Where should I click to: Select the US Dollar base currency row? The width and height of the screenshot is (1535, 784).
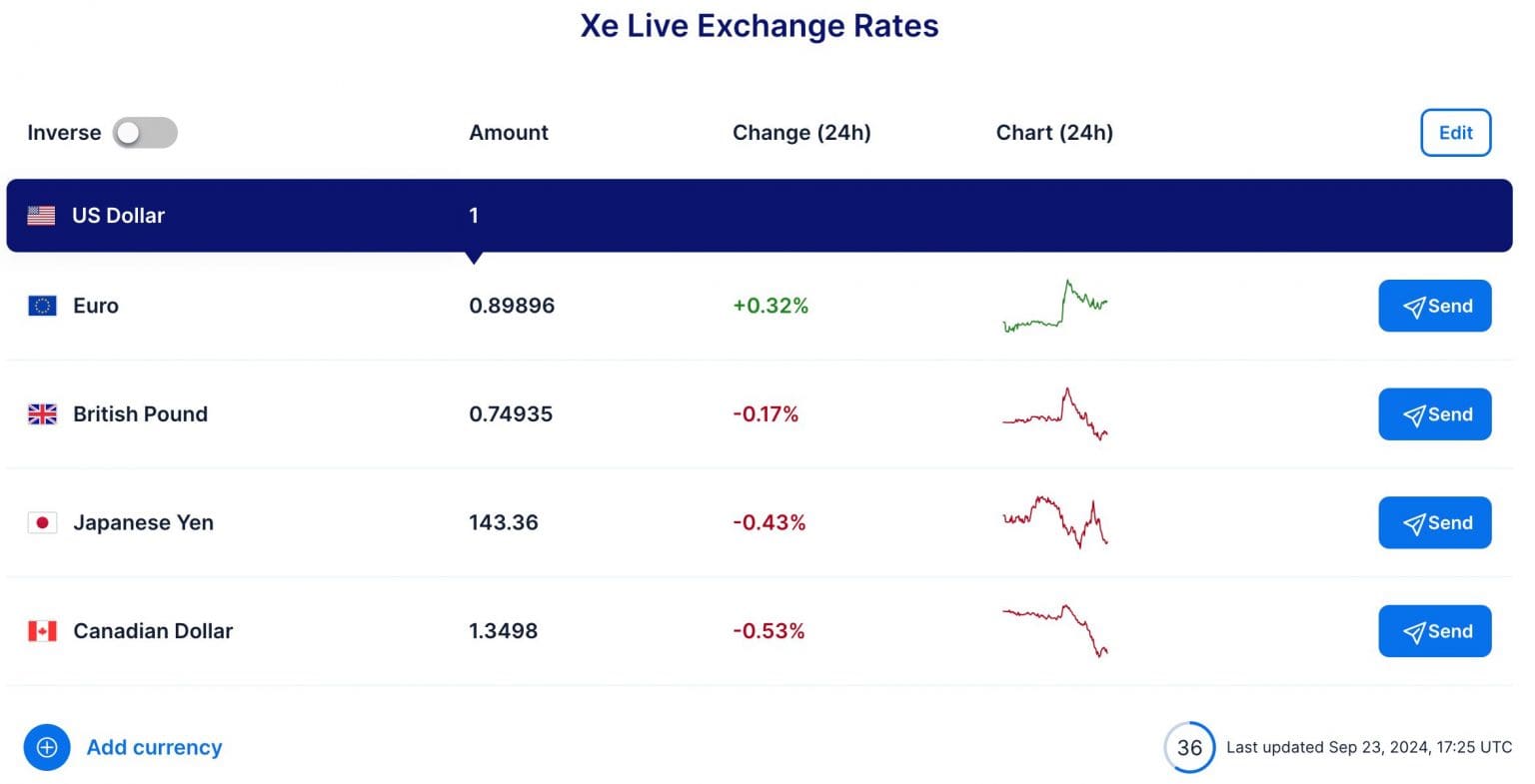click(118, 216)
